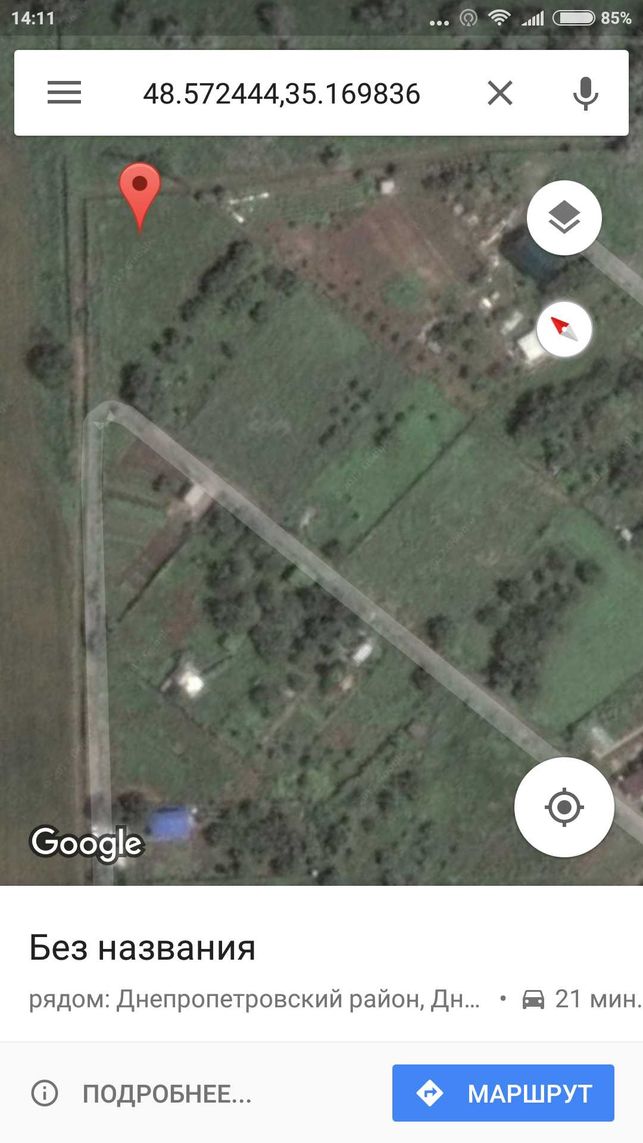Viewport: 643px width, 1143px height.
Task: Clear the searched coordinates
Action: [500, 93]
